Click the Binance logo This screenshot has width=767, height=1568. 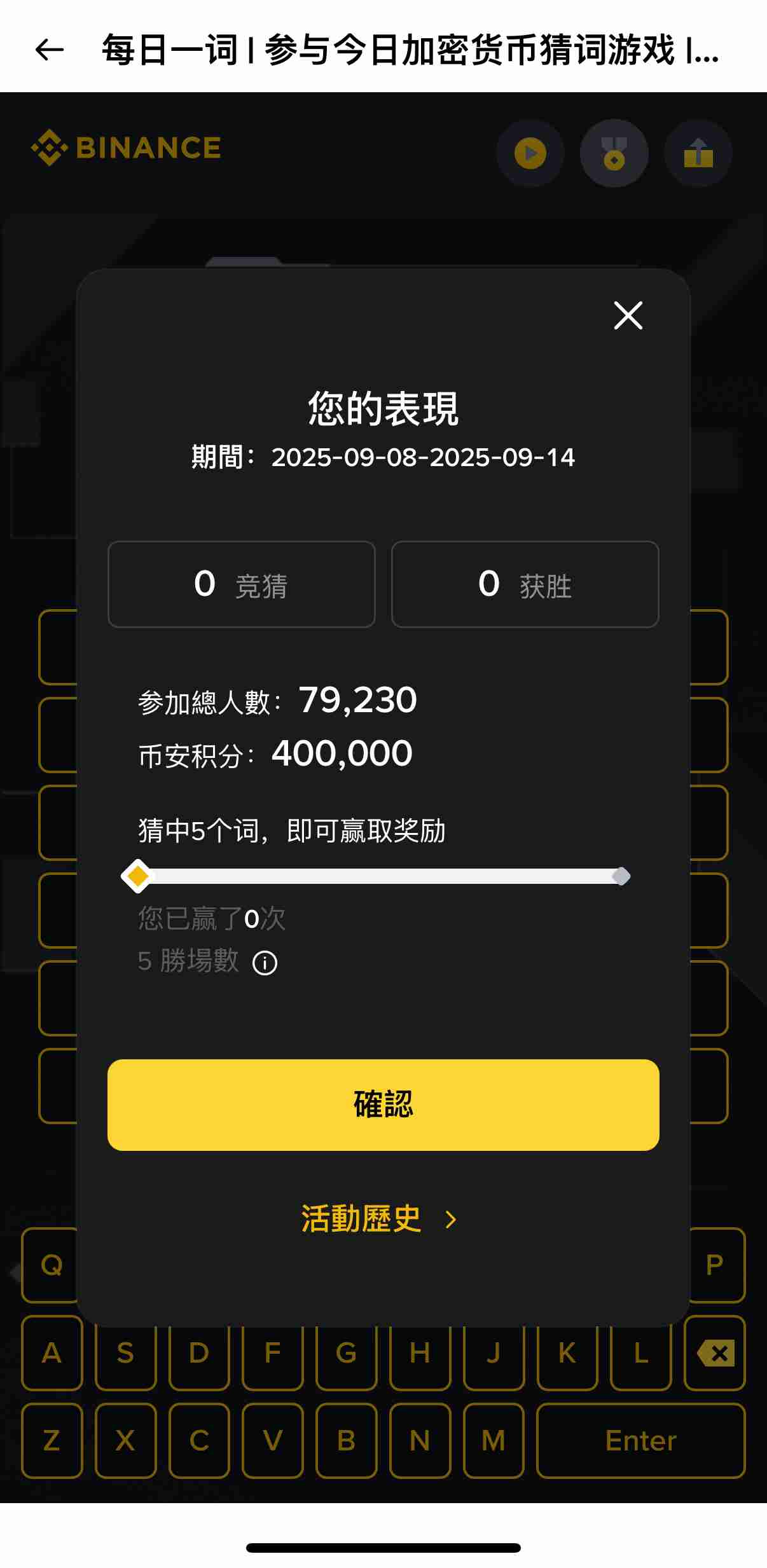click(125, 148)
